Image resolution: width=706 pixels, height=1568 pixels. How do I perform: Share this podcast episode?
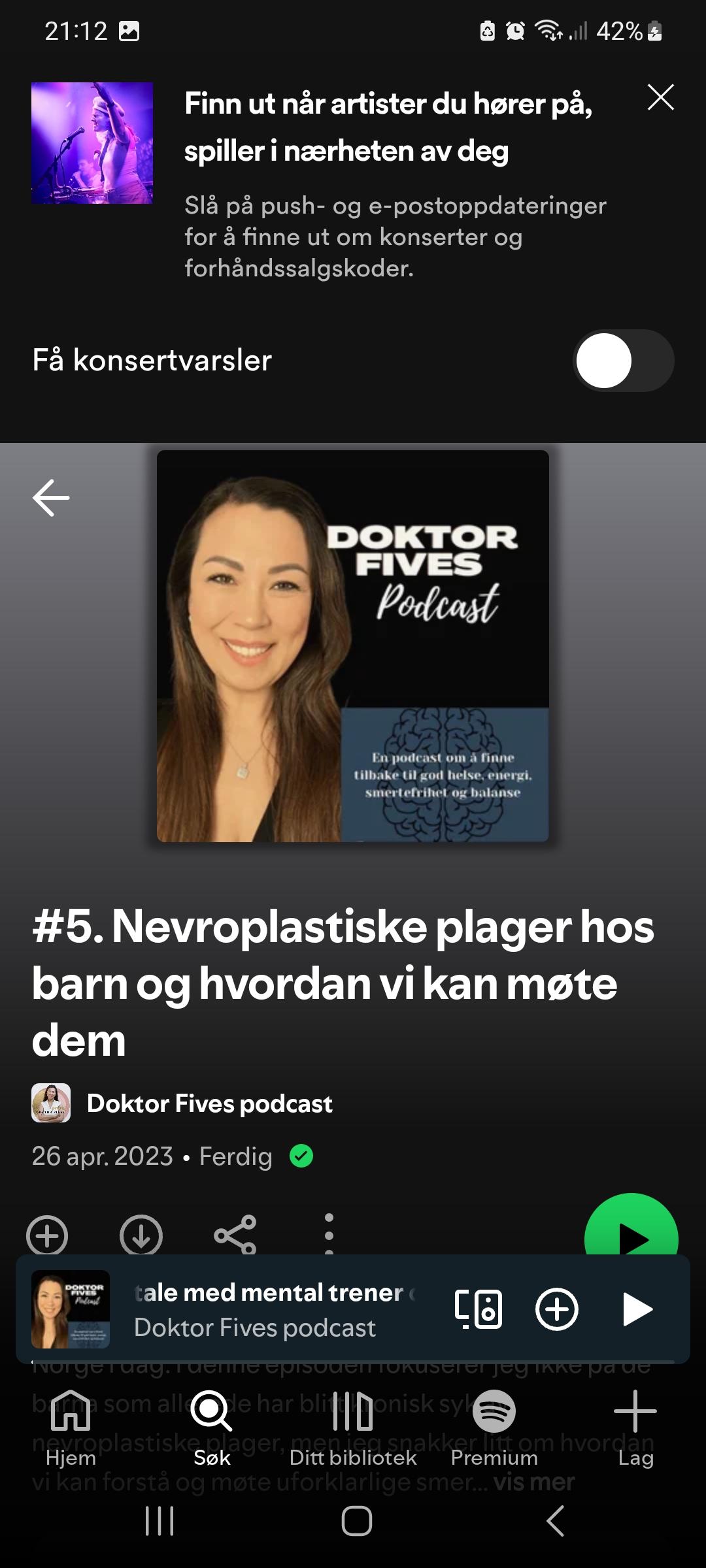235,1233
